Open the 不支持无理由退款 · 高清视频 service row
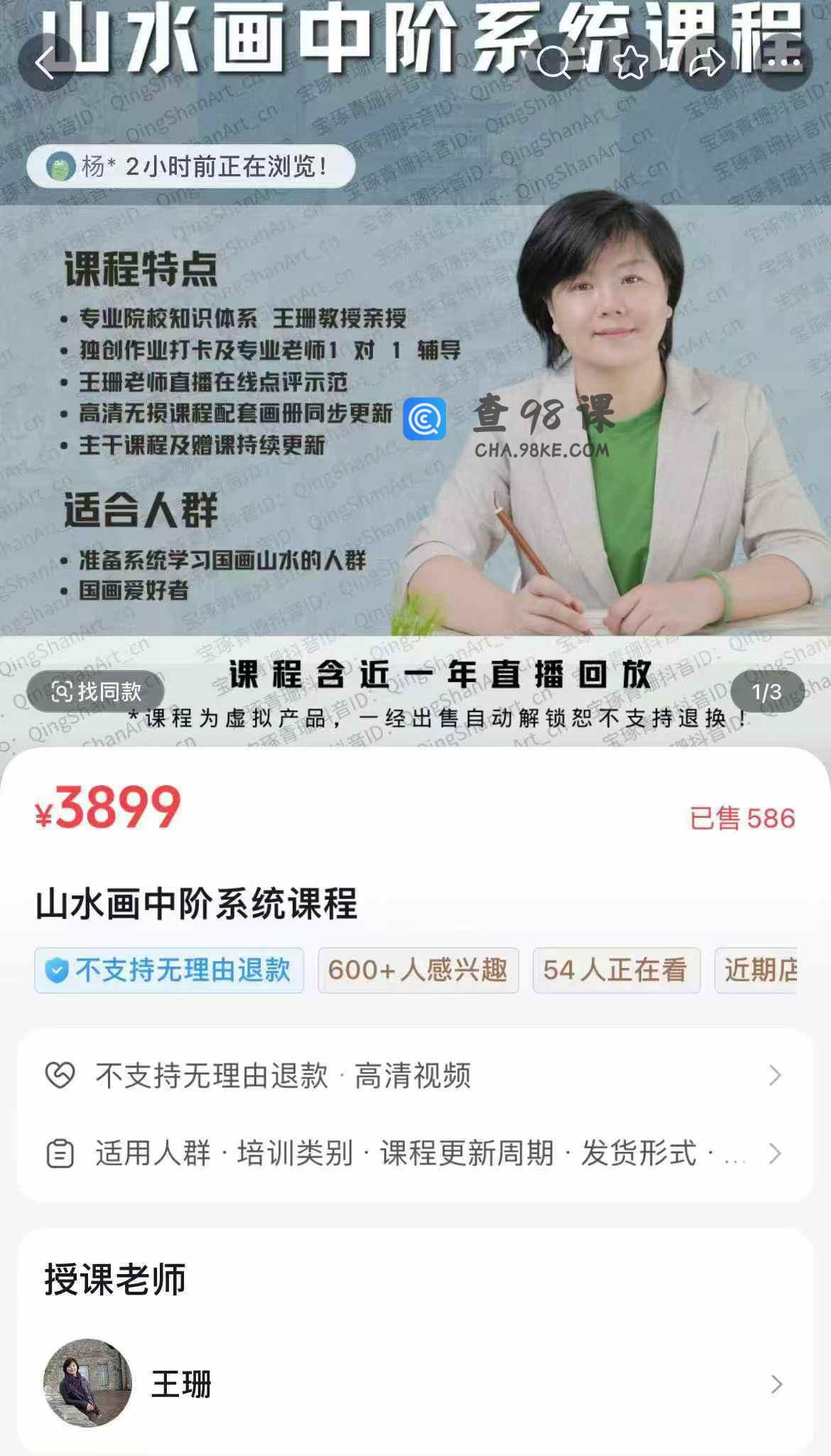Image resolution: width=831 pixels, height=1456 pixels. [x=415, y=1076]
